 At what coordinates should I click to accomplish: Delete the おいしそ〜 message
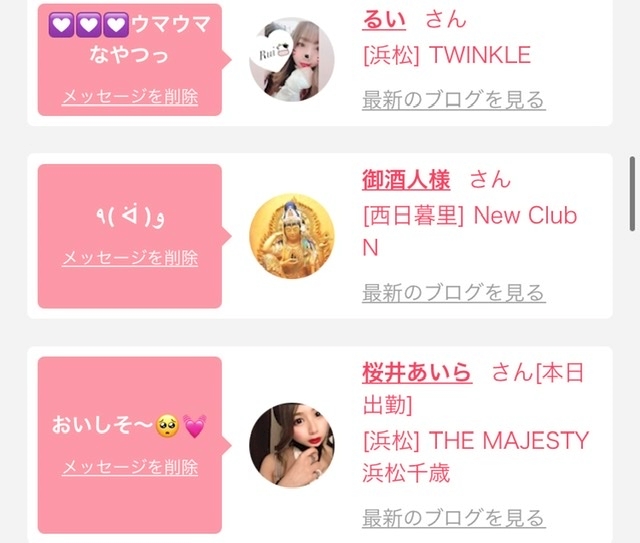(130, 467)
